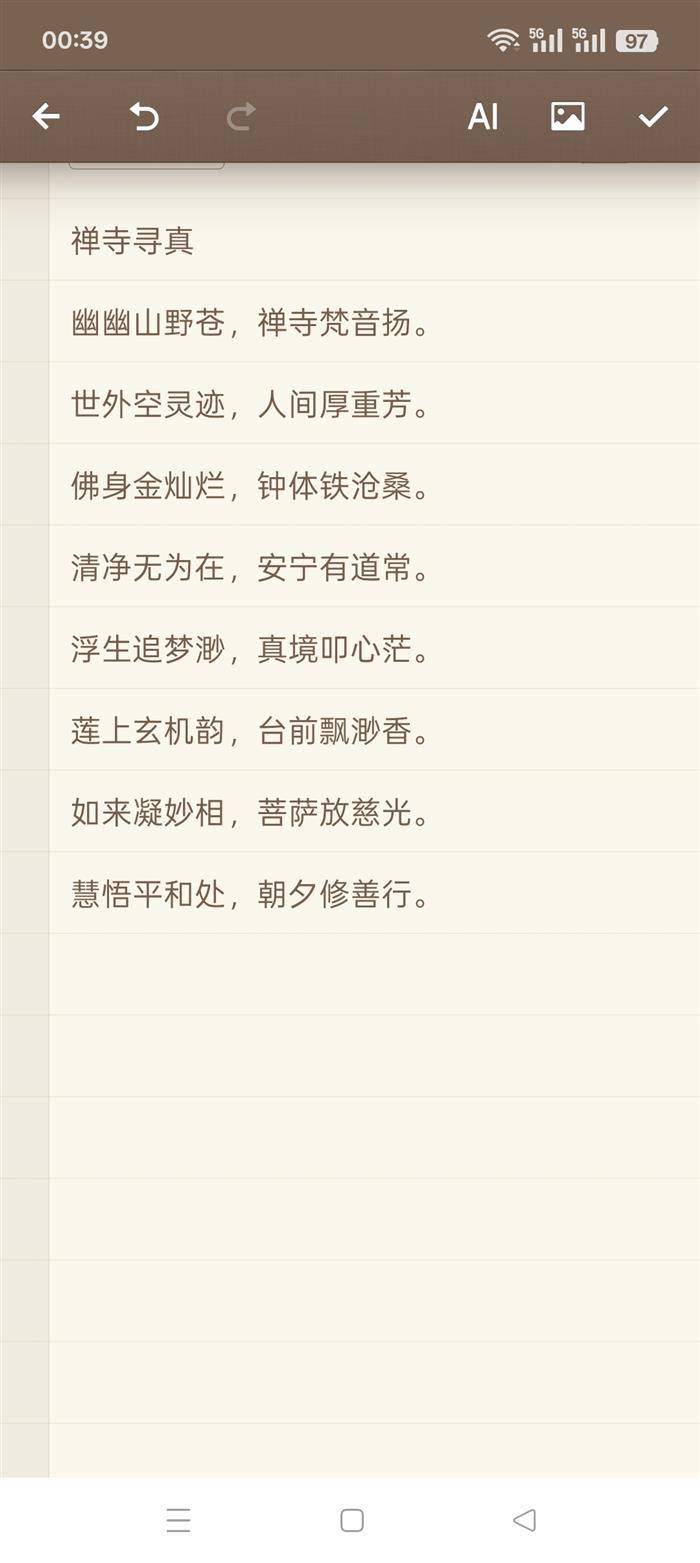Open the AI assistant
Screen dimensions: 700x1563
pos(483,117)
